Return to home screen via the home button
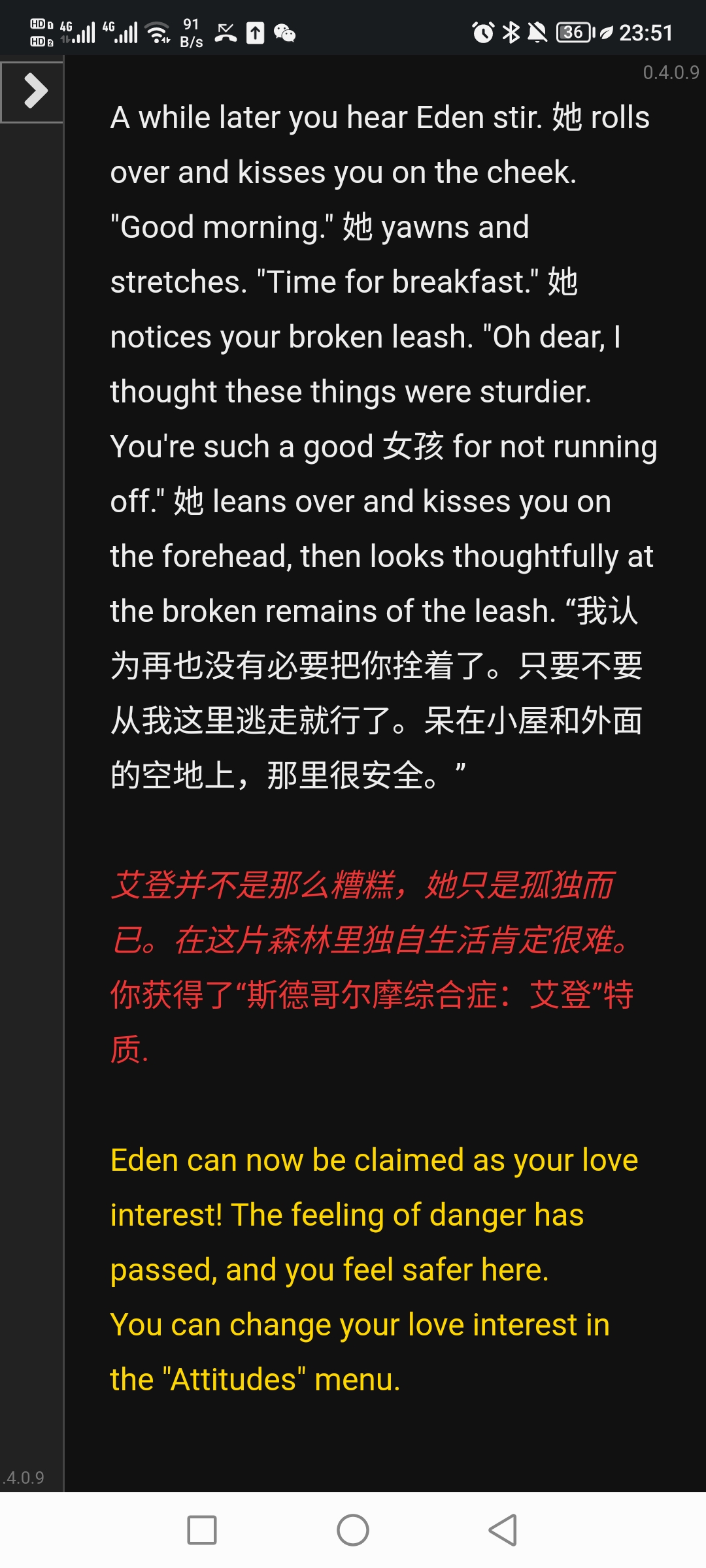Screen dimensions: 706x1568 click(x=353, y=1530)
